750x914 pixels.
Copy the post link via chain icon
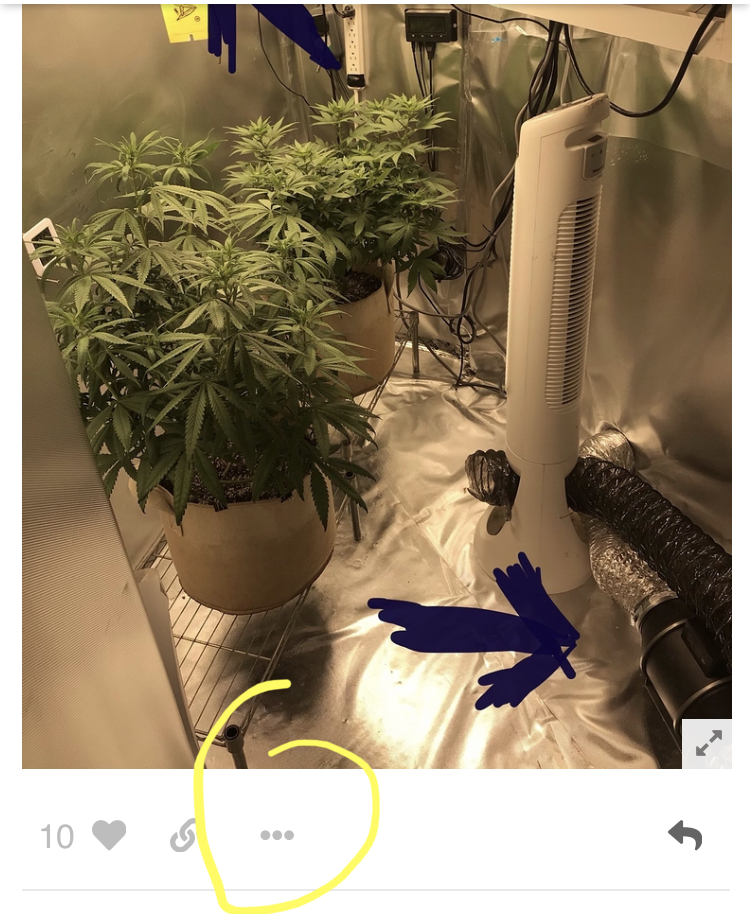tap(183, 835)
